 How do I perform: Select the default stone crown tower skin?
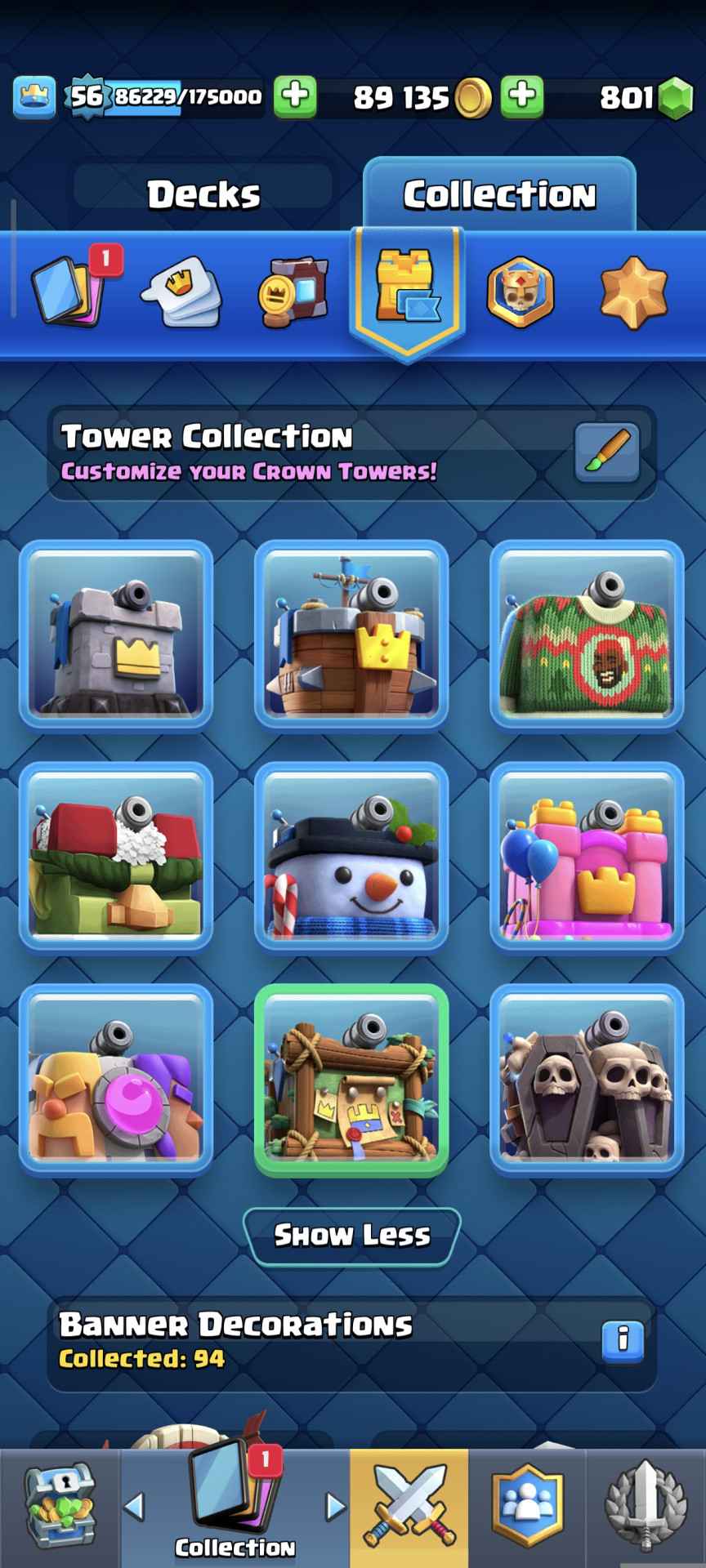tap(116, 634)
